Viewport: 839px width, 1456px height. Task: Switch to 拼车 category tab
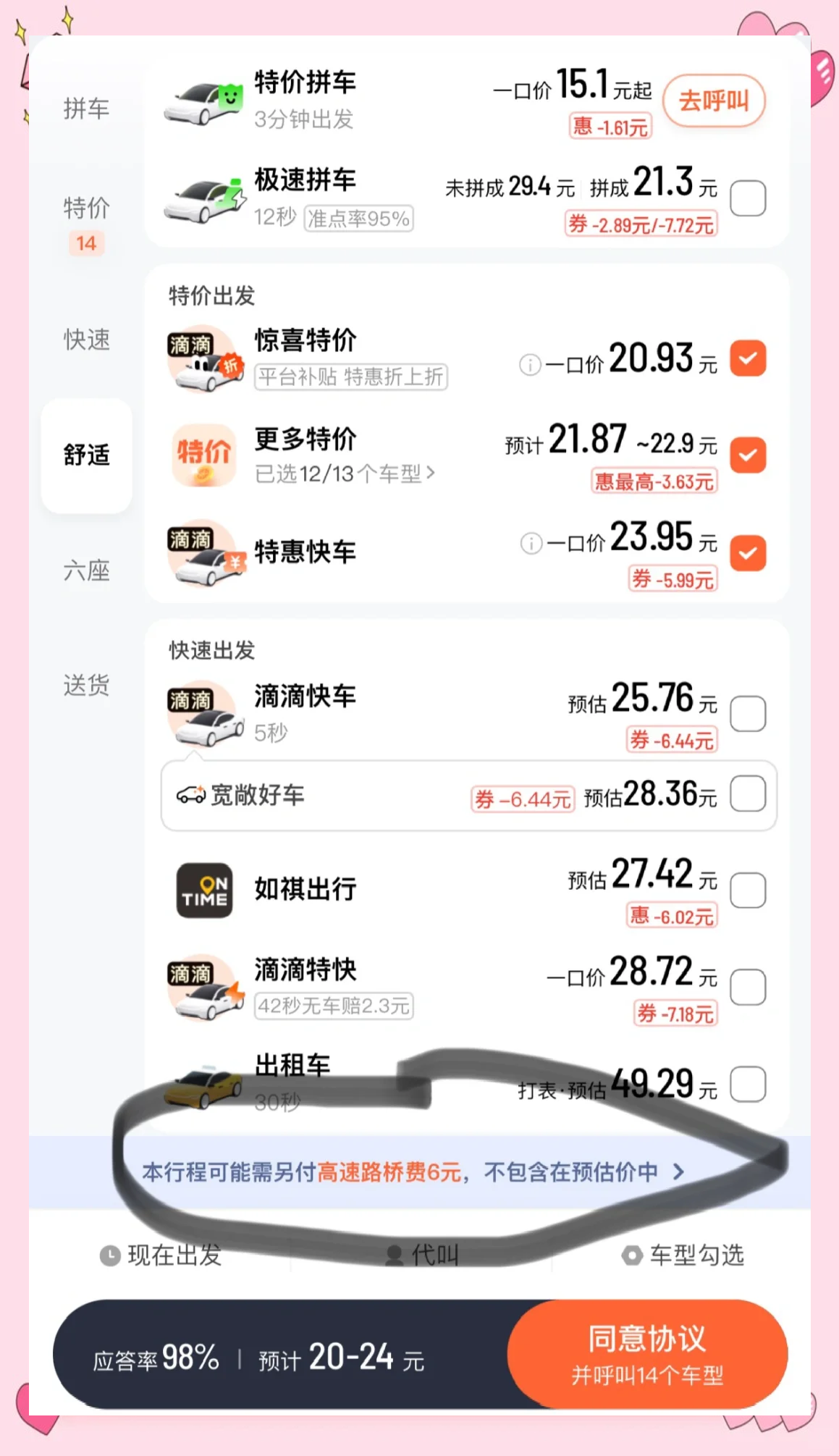click(x=86, y=109)
